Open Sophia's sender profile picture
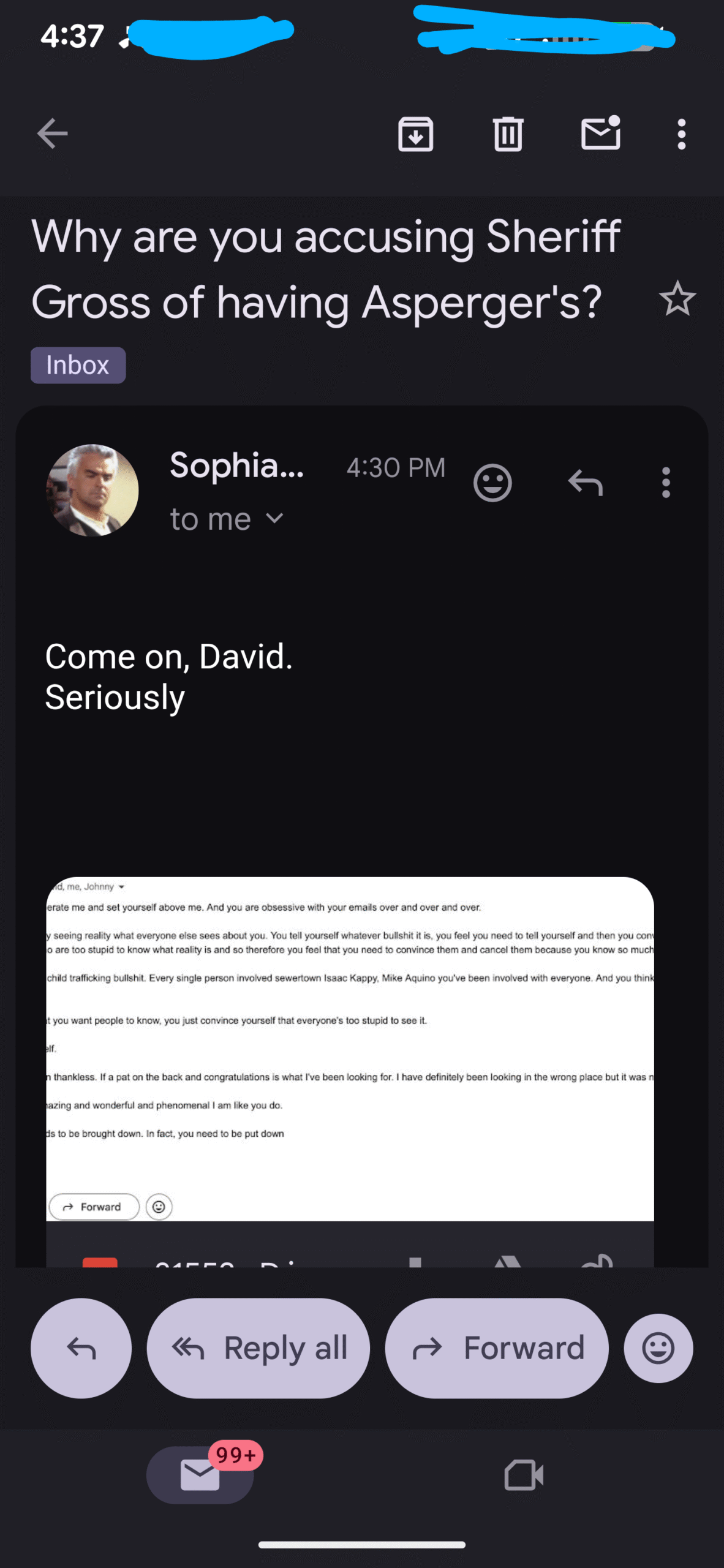This screenshot has height=1568, width=724. 92,490
